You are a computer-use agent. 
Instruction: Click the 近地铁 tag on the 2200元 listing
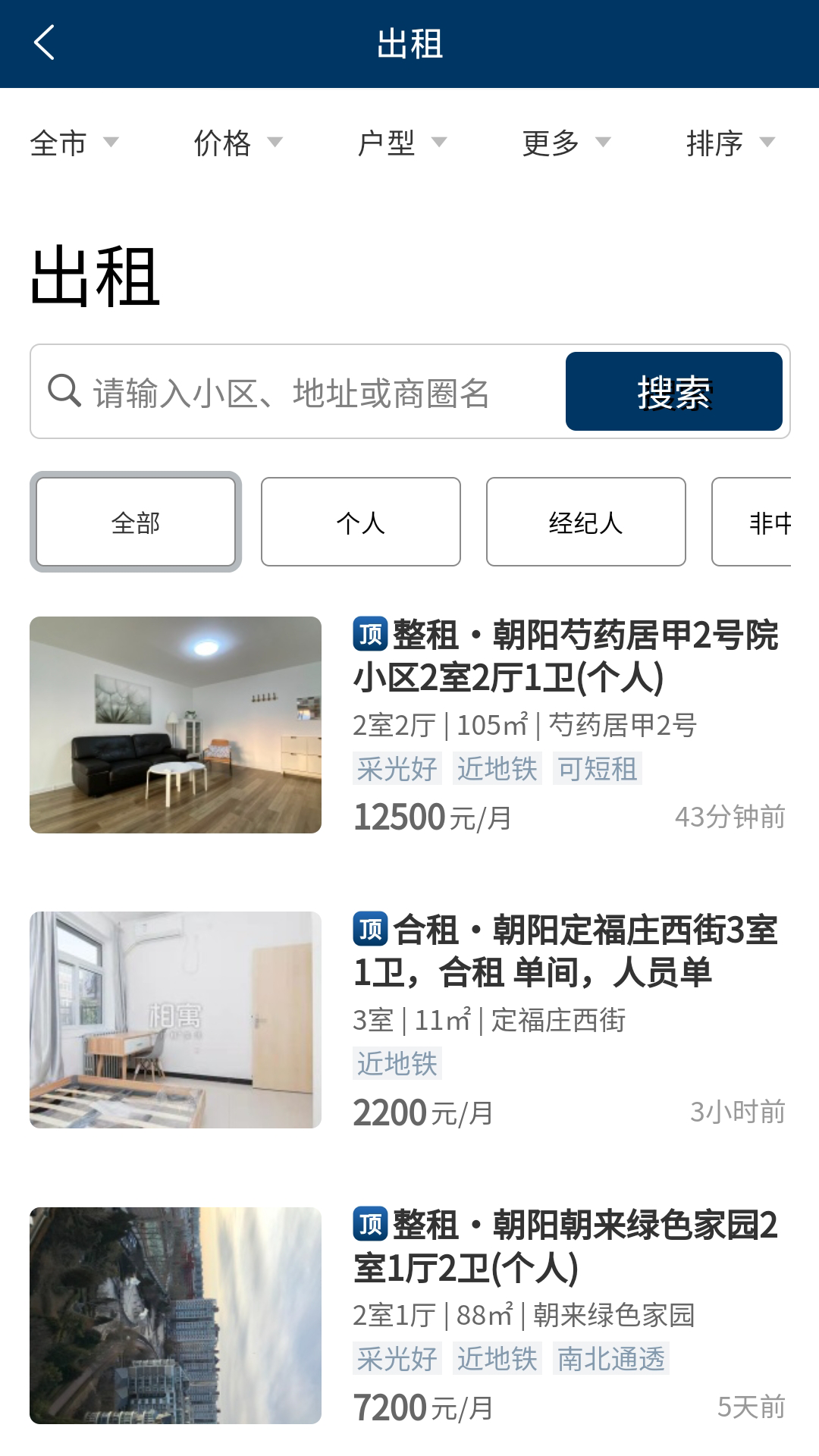[396, 1064]
